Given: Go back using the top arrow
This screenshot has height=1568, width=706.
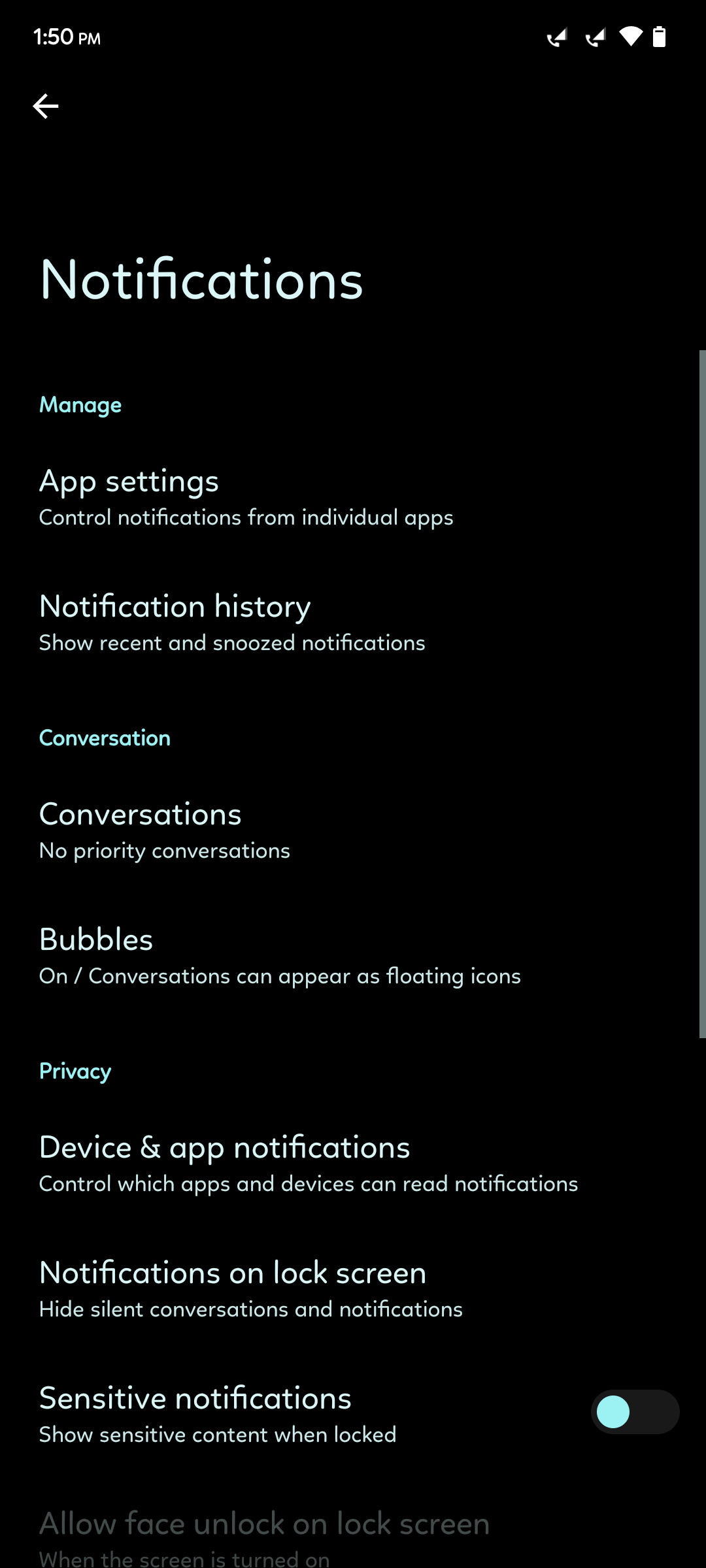Looking at the screenshot, I should click(x=46, y=106).
